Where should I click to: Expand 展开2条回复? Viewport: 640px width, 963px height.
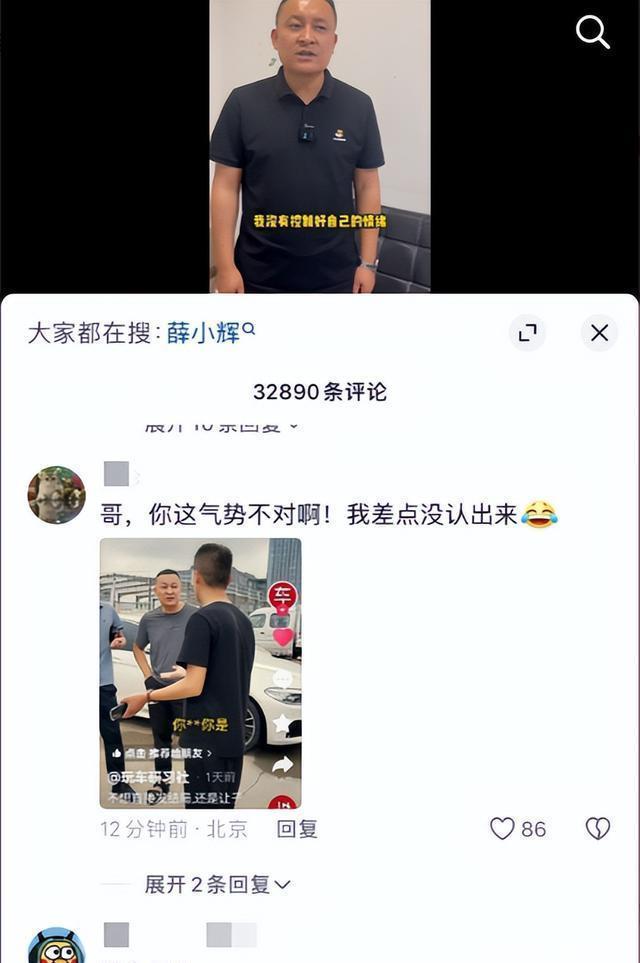pos(217,884)
